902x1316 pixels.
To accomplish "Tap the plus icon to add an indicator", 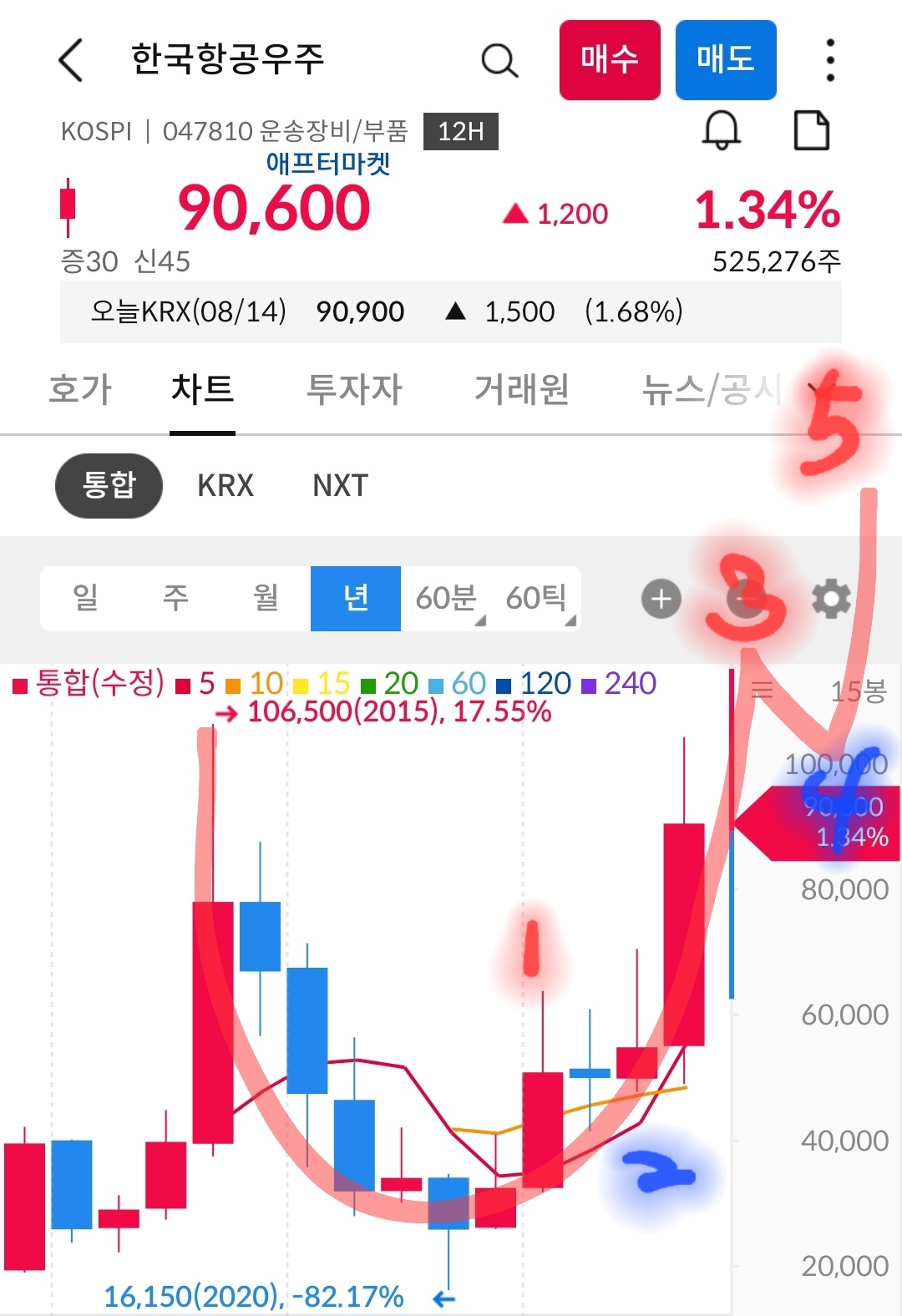I will pos(660,598).
